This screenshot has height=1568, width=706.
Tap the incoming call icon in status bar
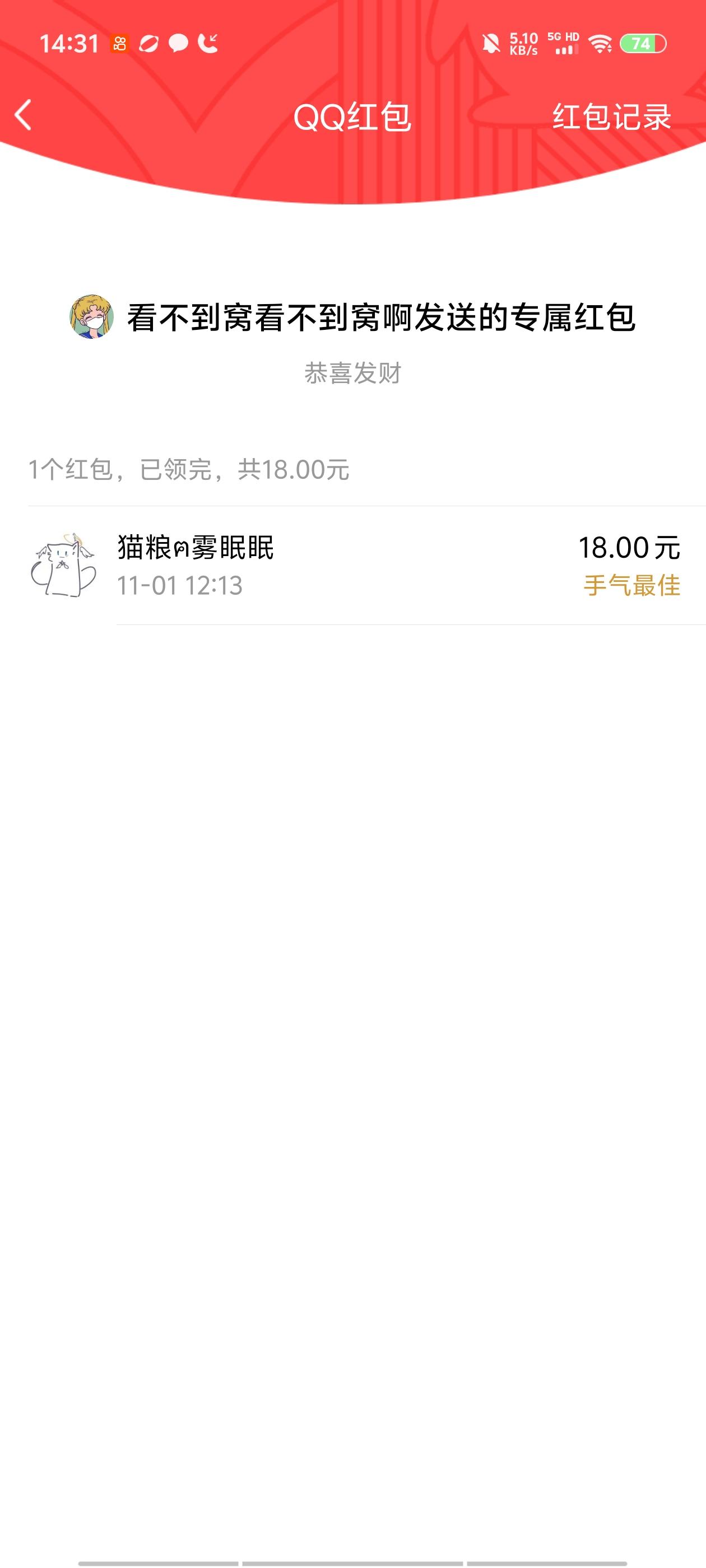[x=210, y=43]
